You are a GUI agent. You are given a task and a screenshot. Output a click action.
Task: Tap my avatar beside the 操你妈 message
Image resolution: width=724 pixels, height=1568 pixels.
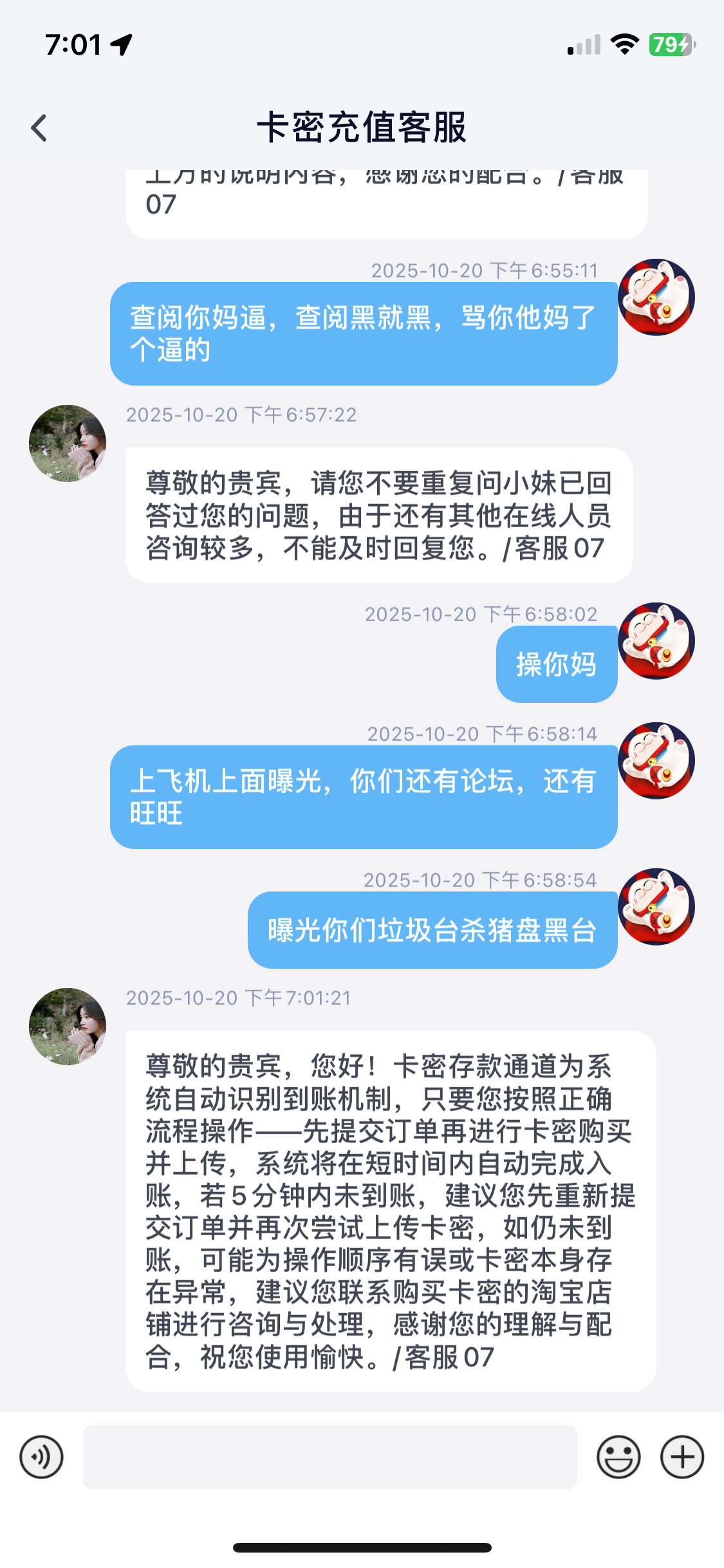pyautogui.click(x=656, y=641)
